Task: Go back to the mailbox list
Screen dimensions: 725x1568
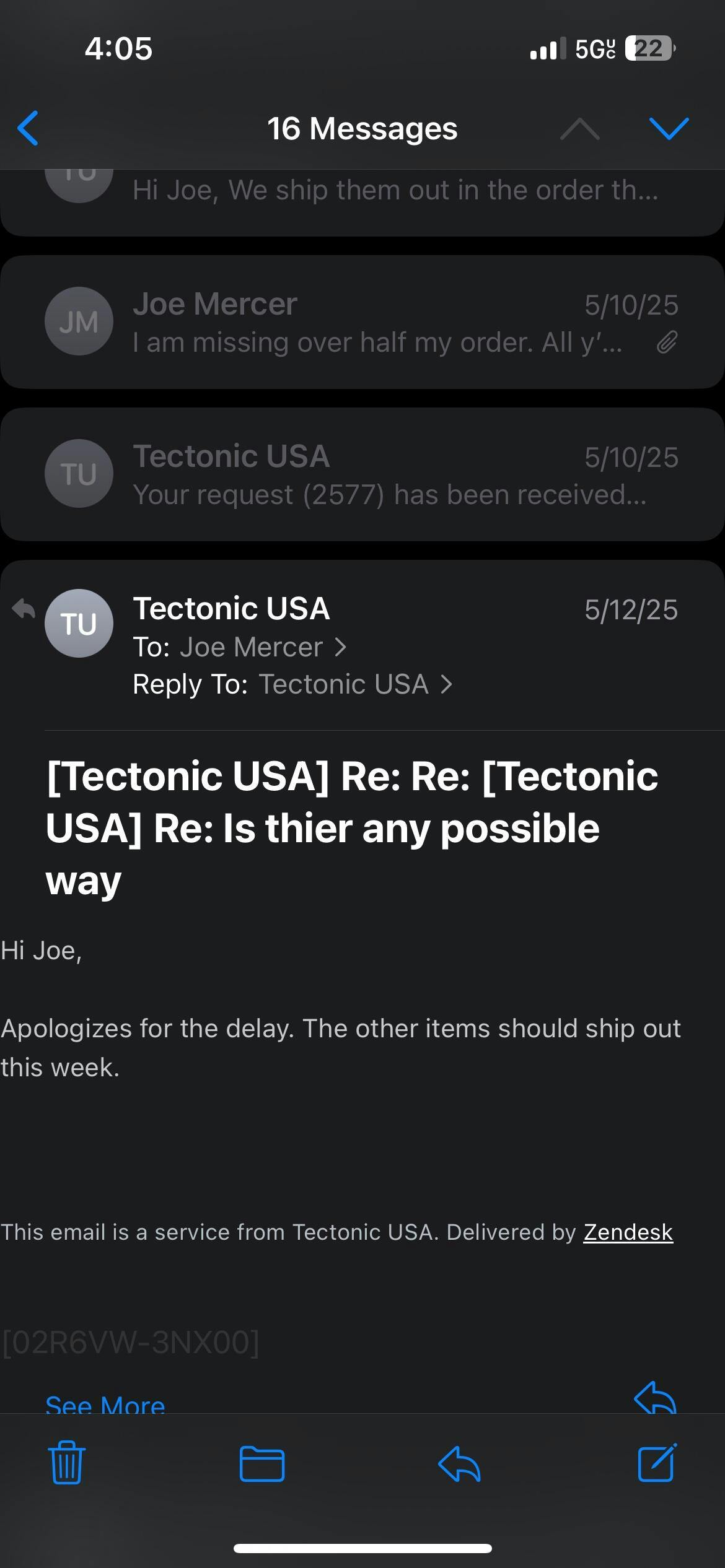Action: tap(28, 128)
